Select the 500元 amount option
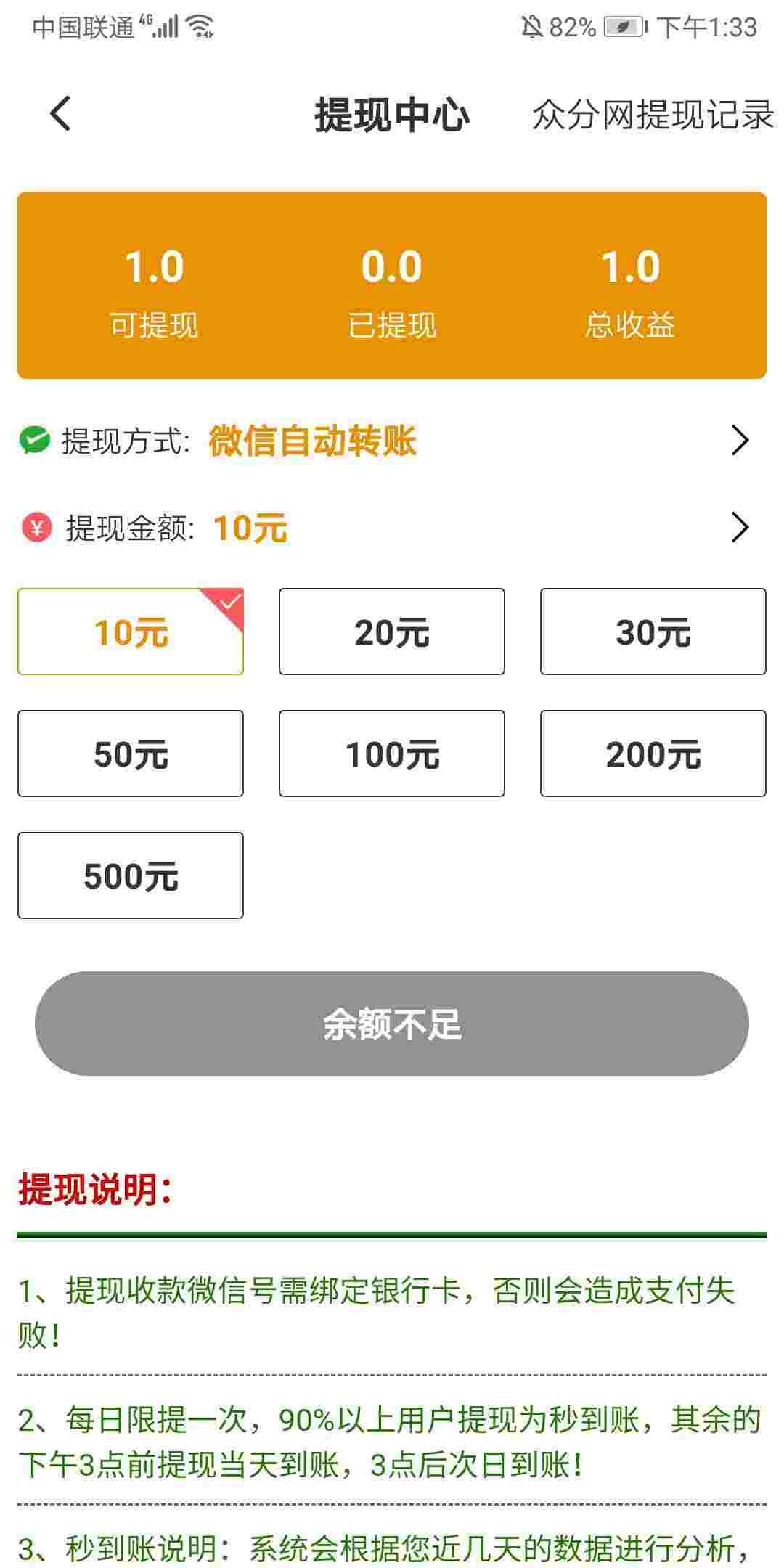Screen dimensions: 784x1568 click(131, 875)
